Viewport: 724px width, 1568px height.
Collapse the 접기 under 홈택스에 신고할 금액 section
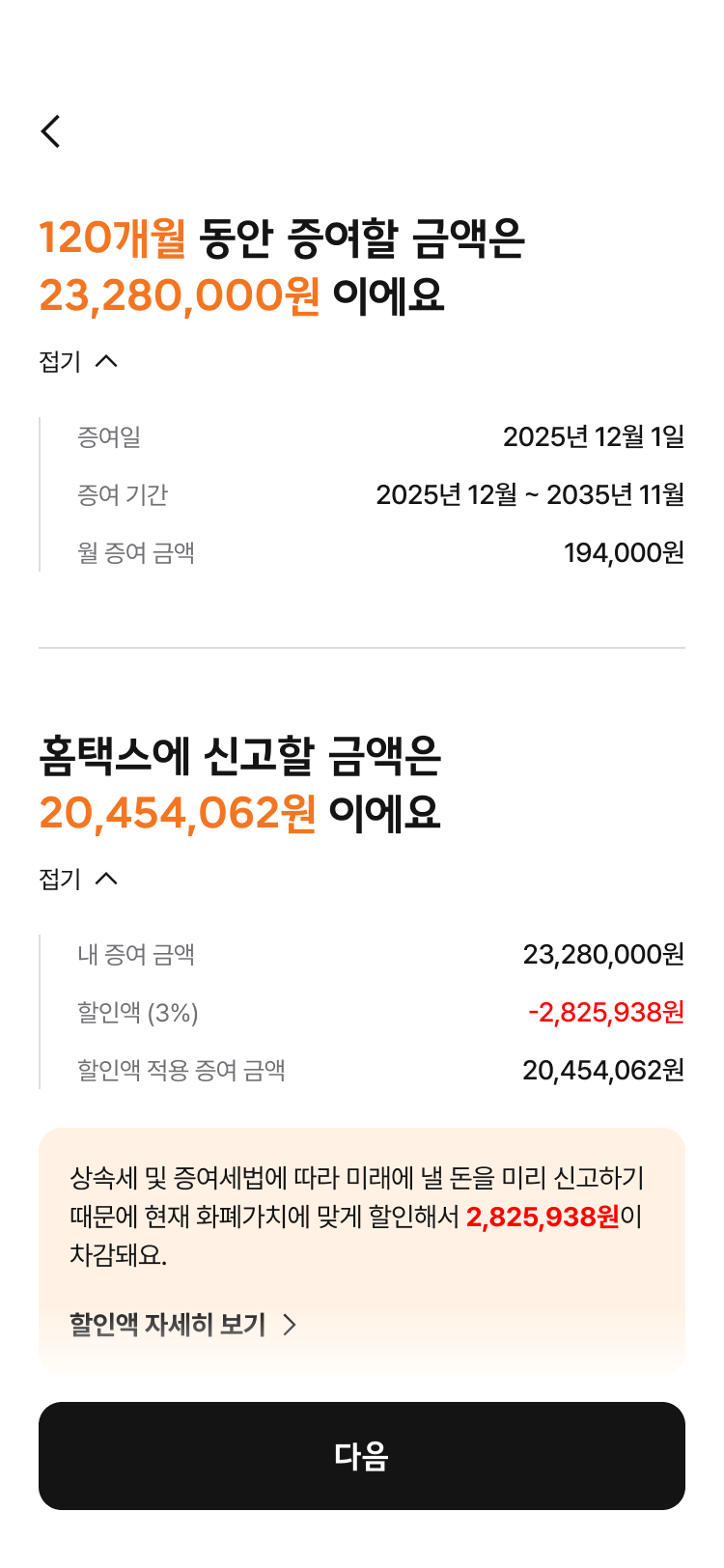pos(78,879)
